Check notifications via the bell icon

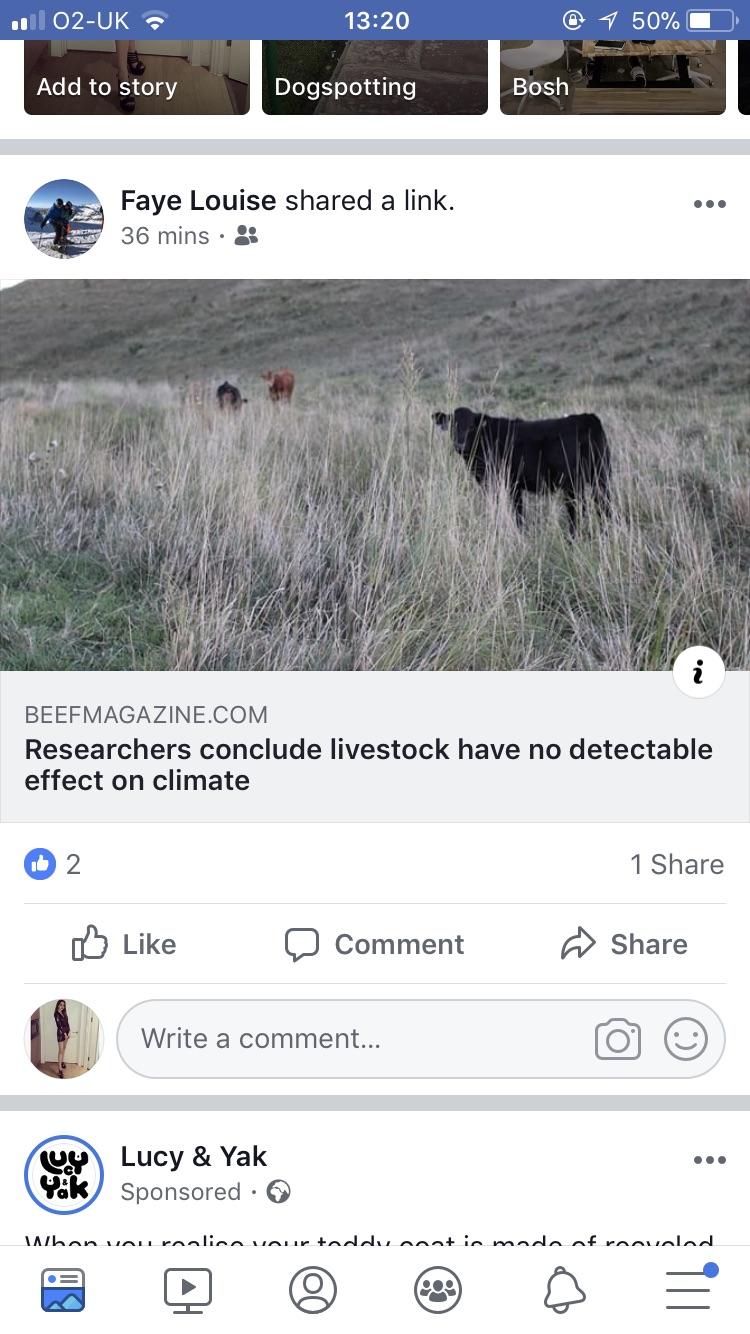(x=562, y=1290)
